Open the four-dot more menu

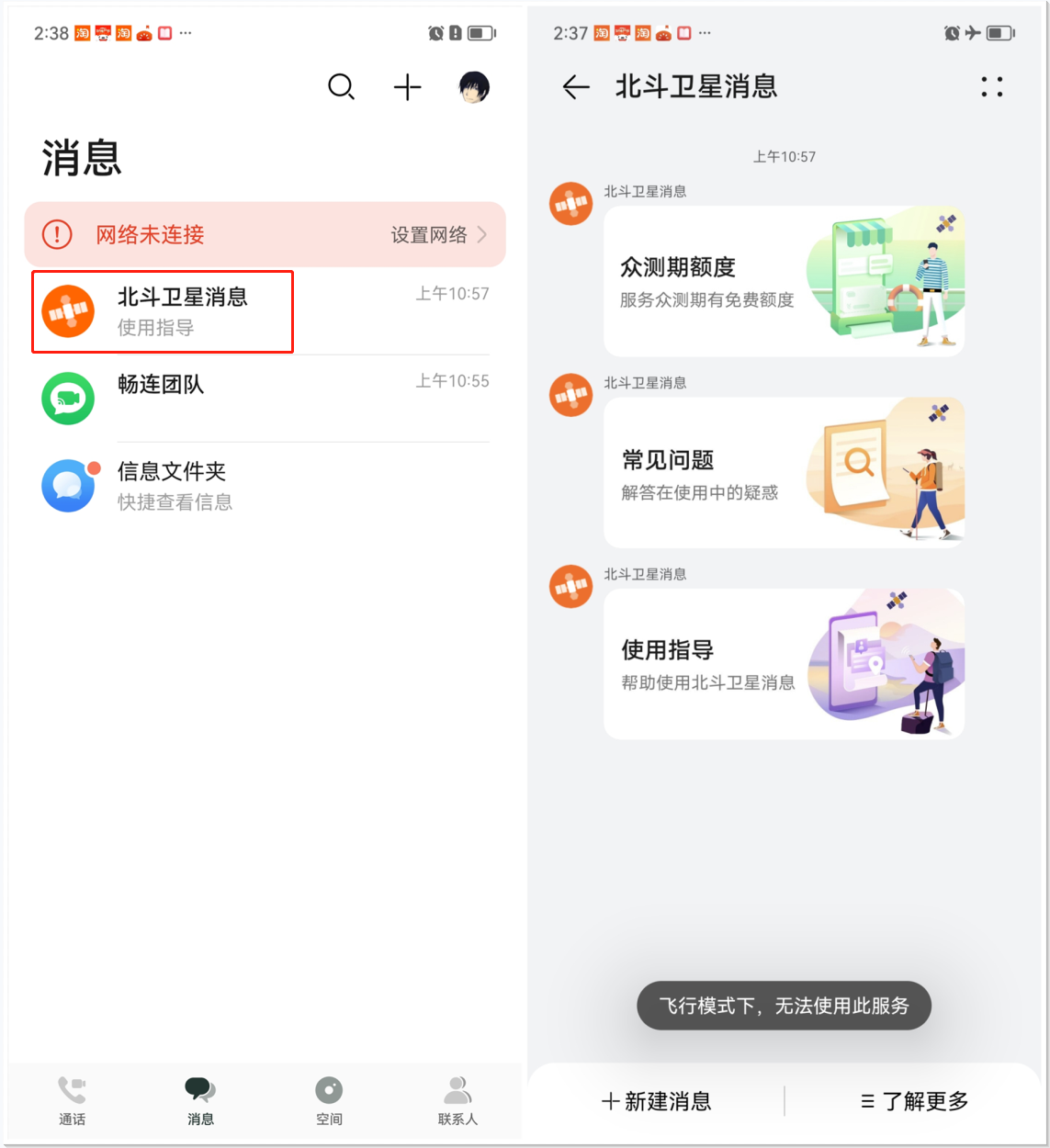click(992, 87)
